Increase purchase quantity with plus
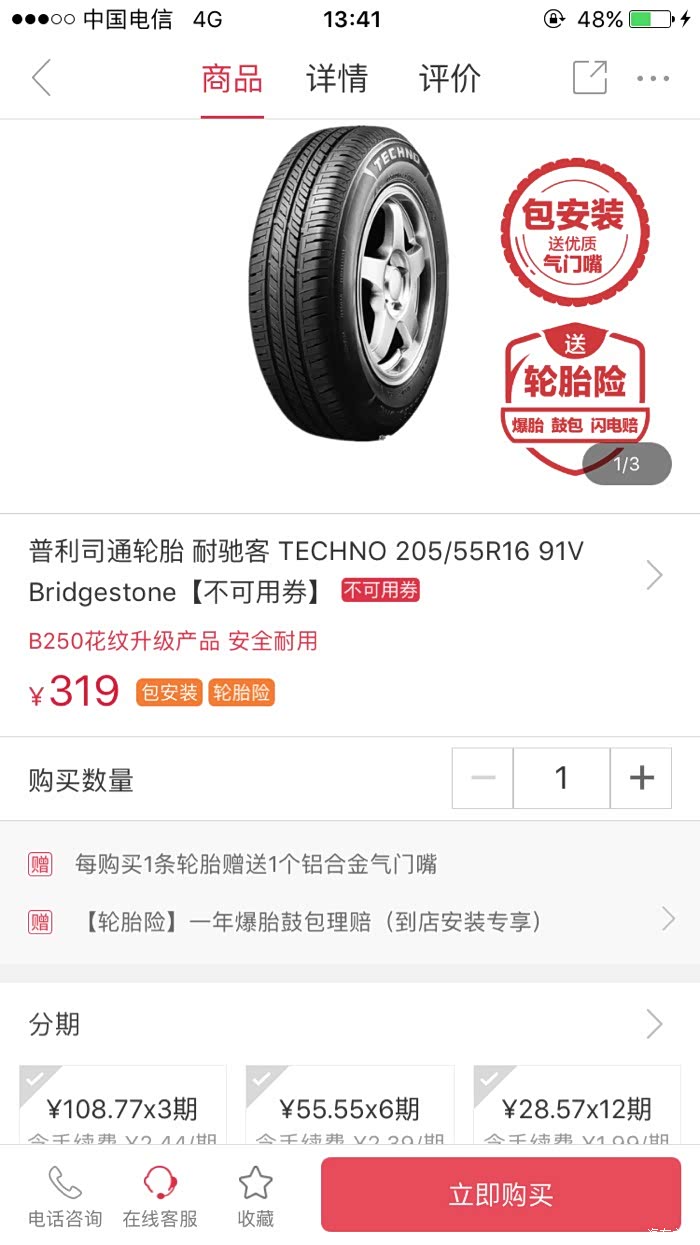Image resolution: width=700 pixels, height=1245 pixels. [x=641, y=778]
